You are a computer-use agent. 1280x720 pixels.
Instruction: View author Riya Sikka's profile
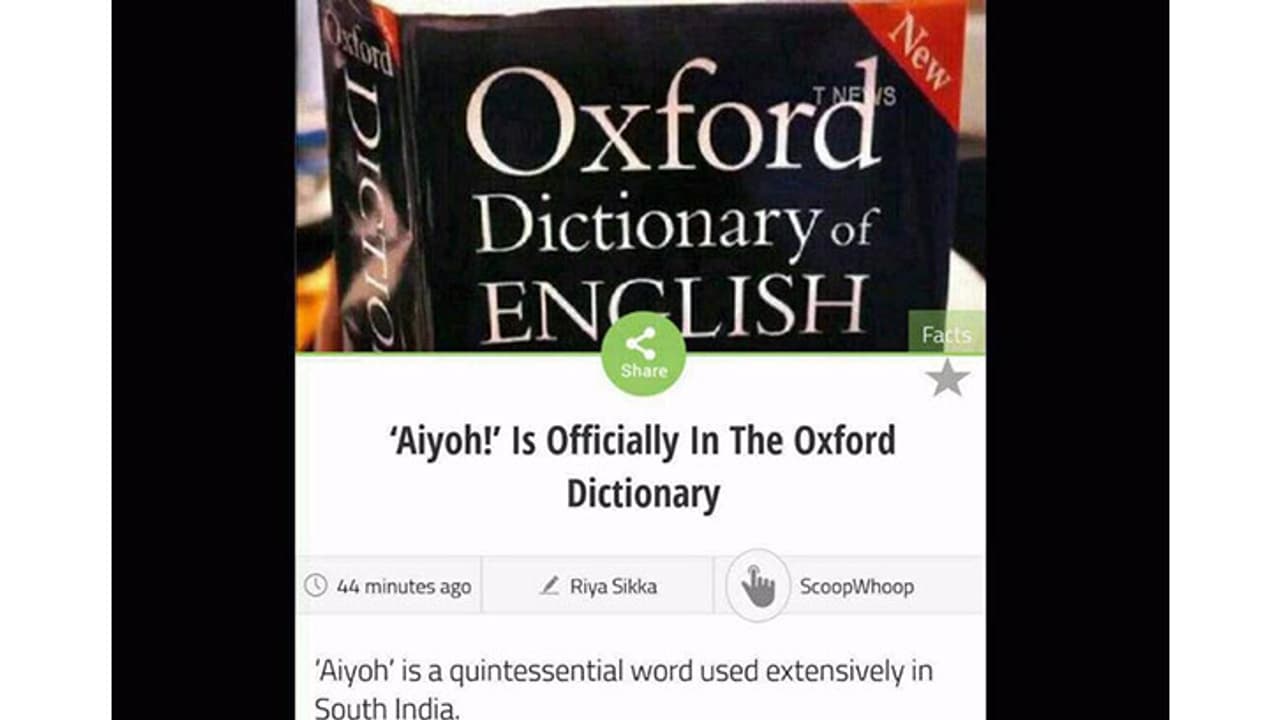[612, 587]
